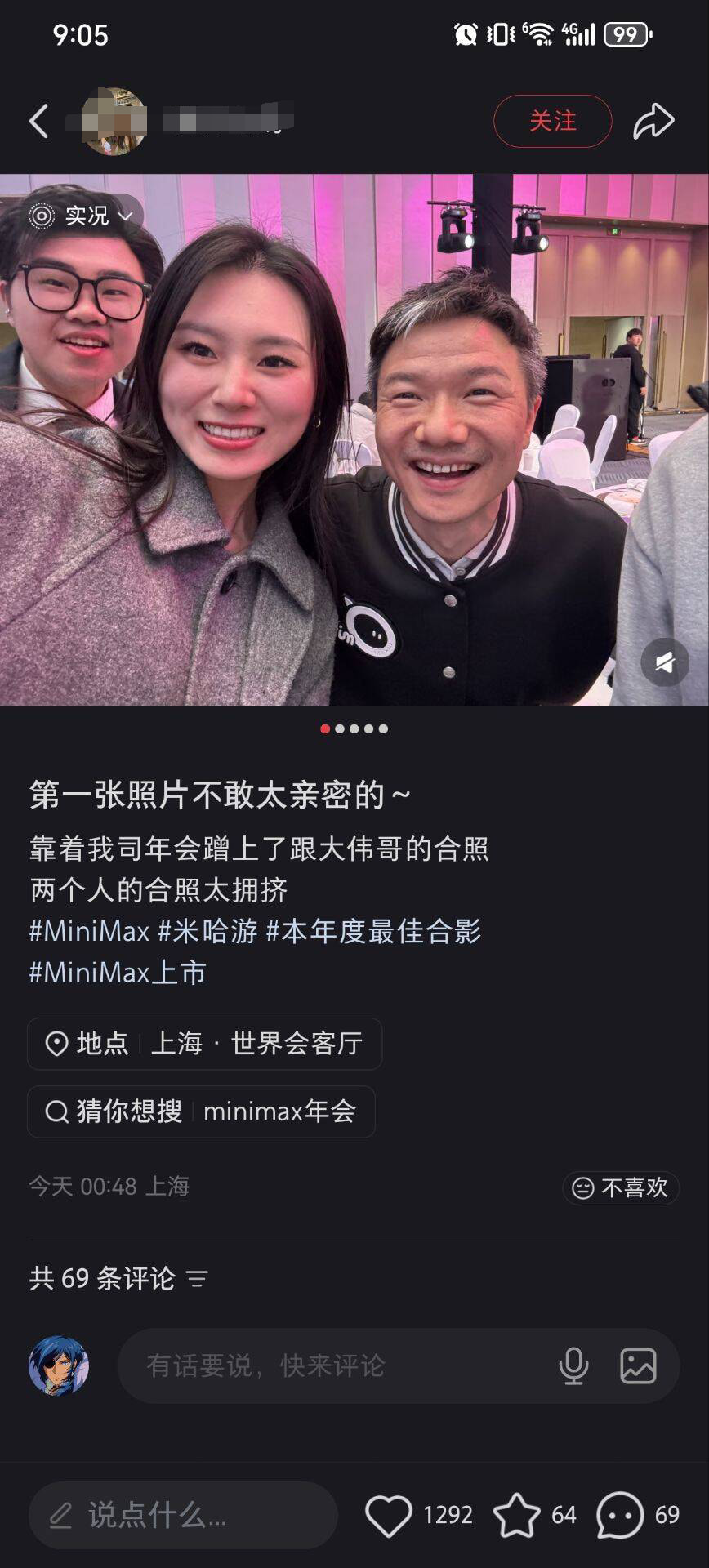Like the post with heart icon
The width and height of the screenshot is (709, 1568).
pos(388,1516)
